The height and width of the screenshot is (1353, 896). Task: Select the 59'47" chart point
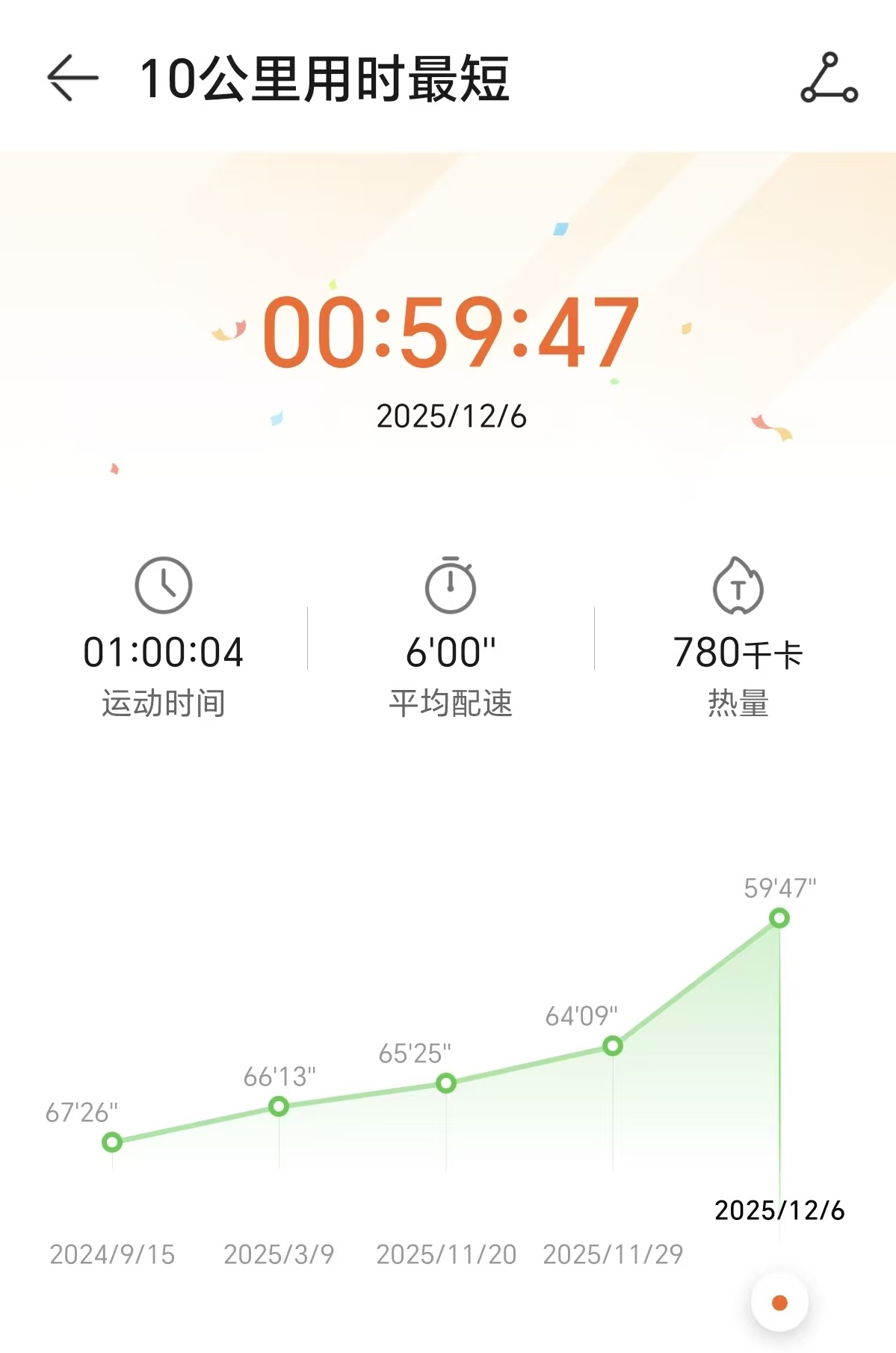click(779, 918)
